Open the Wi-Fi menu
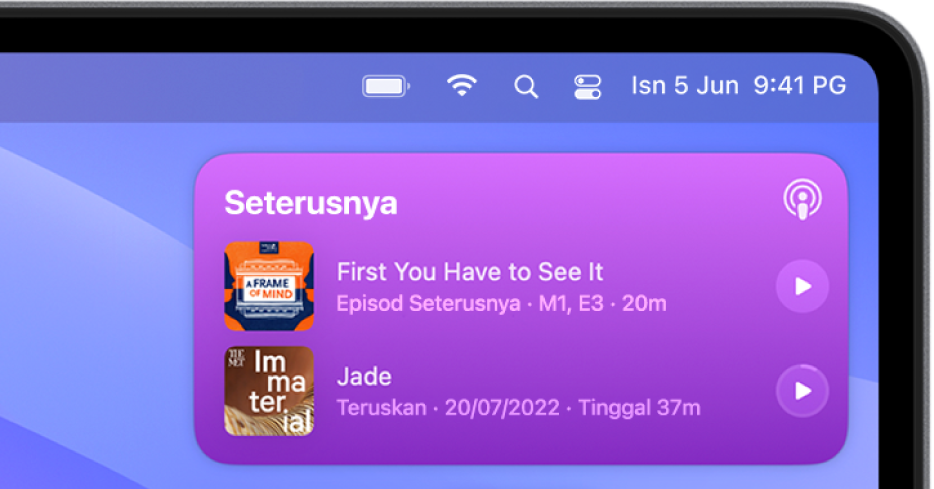The height and width of the screenshot is (489, 934). tap(461, 87)
